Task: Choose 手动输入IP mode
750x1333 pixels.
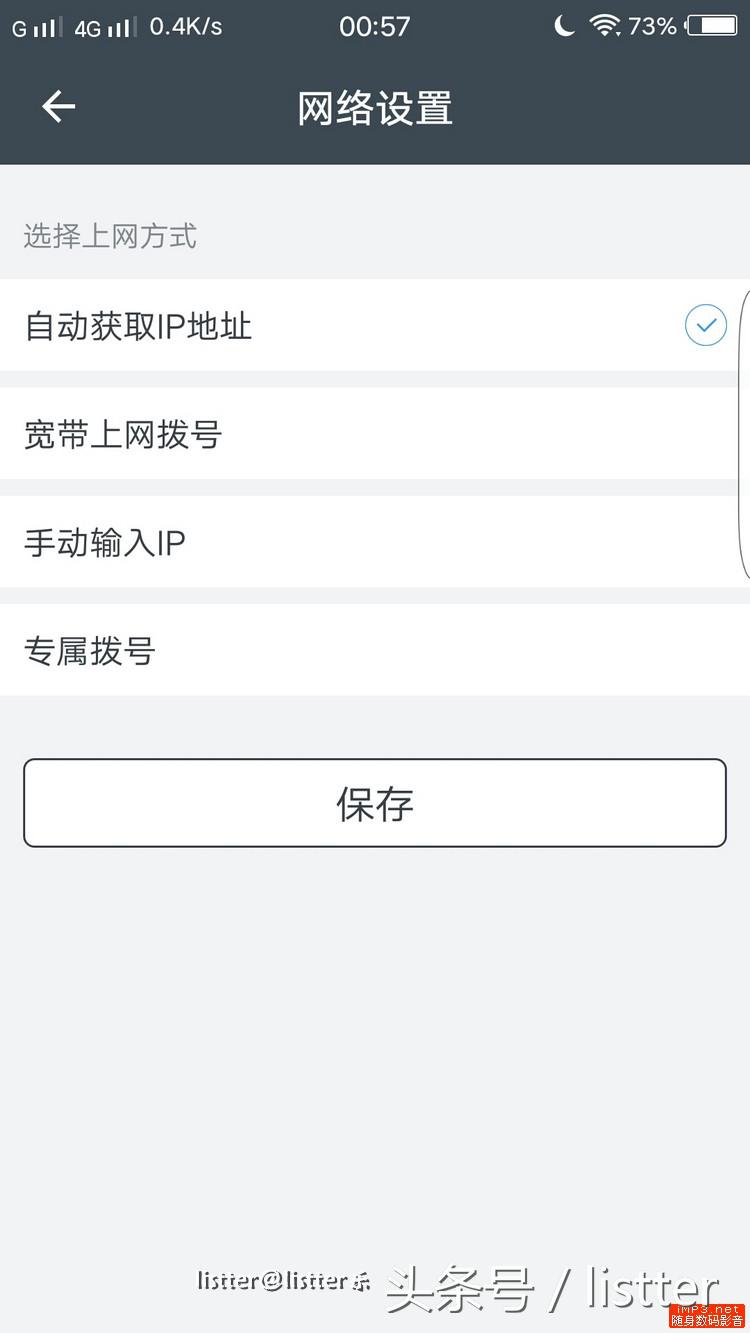Action: click(x=104, y=542)
